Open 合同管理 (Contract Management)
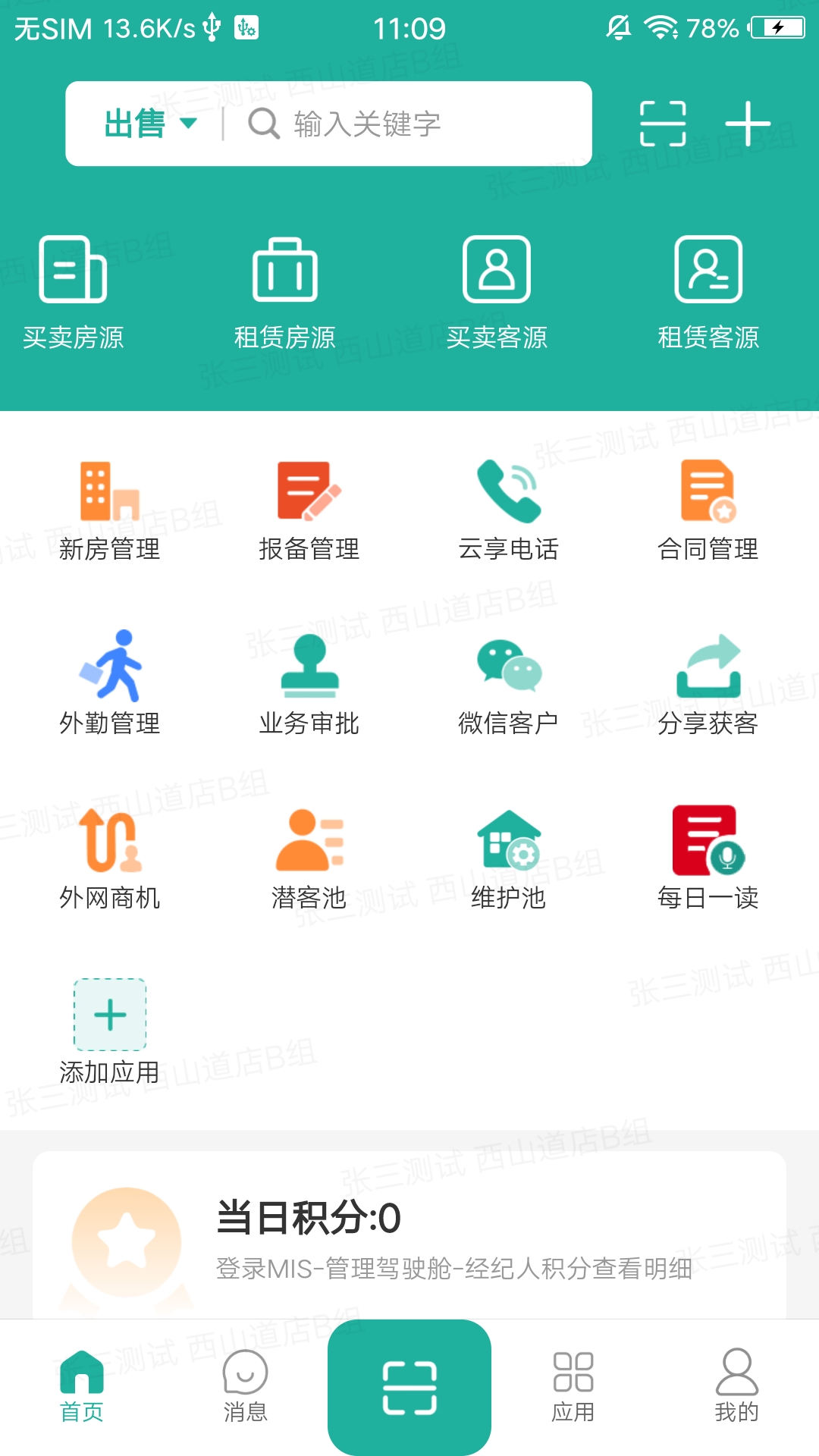819x1456 pixels. pos(708,508)
